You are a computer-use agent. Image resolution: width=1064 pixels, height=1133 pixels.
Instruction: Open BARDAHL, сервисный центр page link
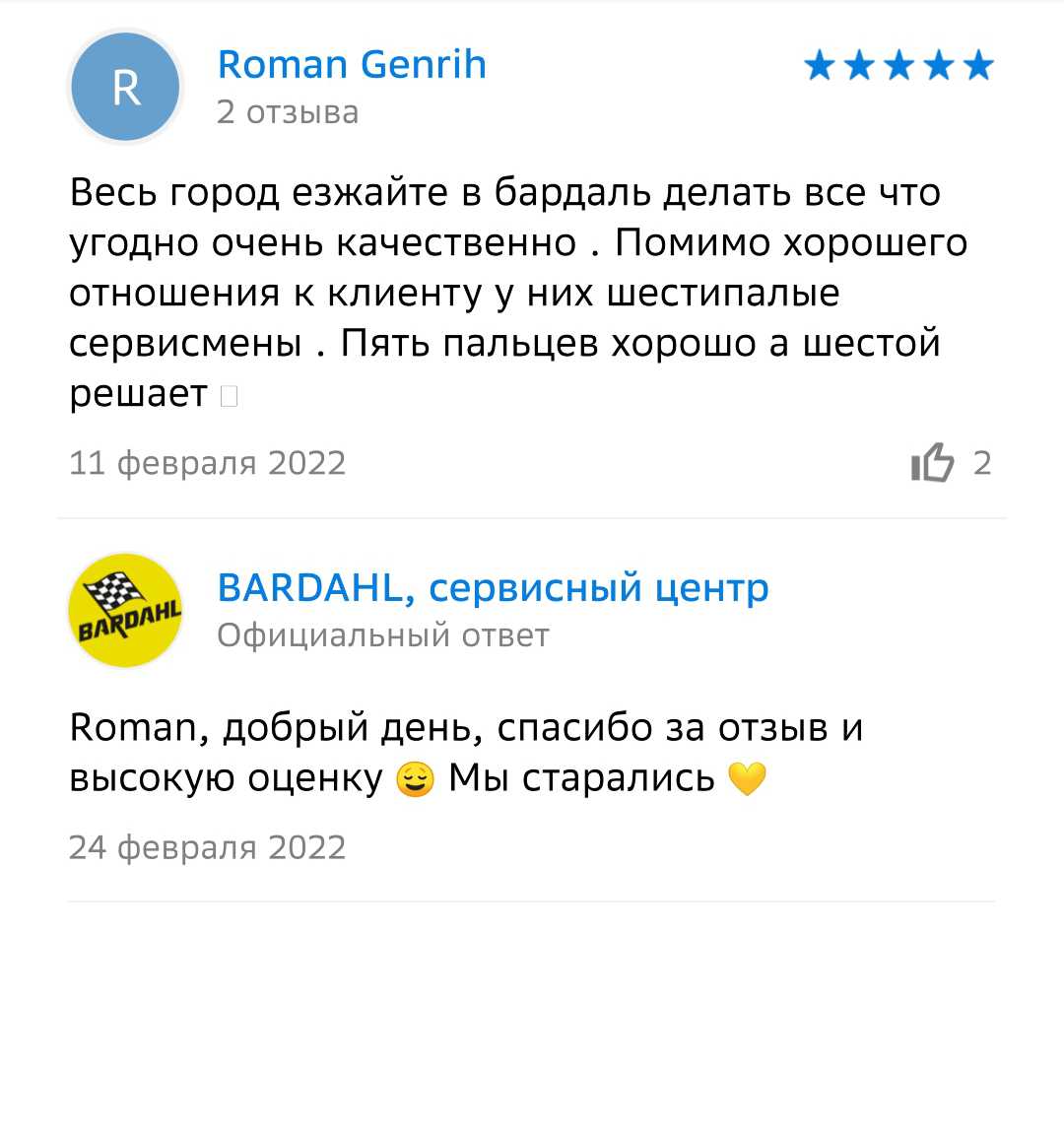pos(493,587)
